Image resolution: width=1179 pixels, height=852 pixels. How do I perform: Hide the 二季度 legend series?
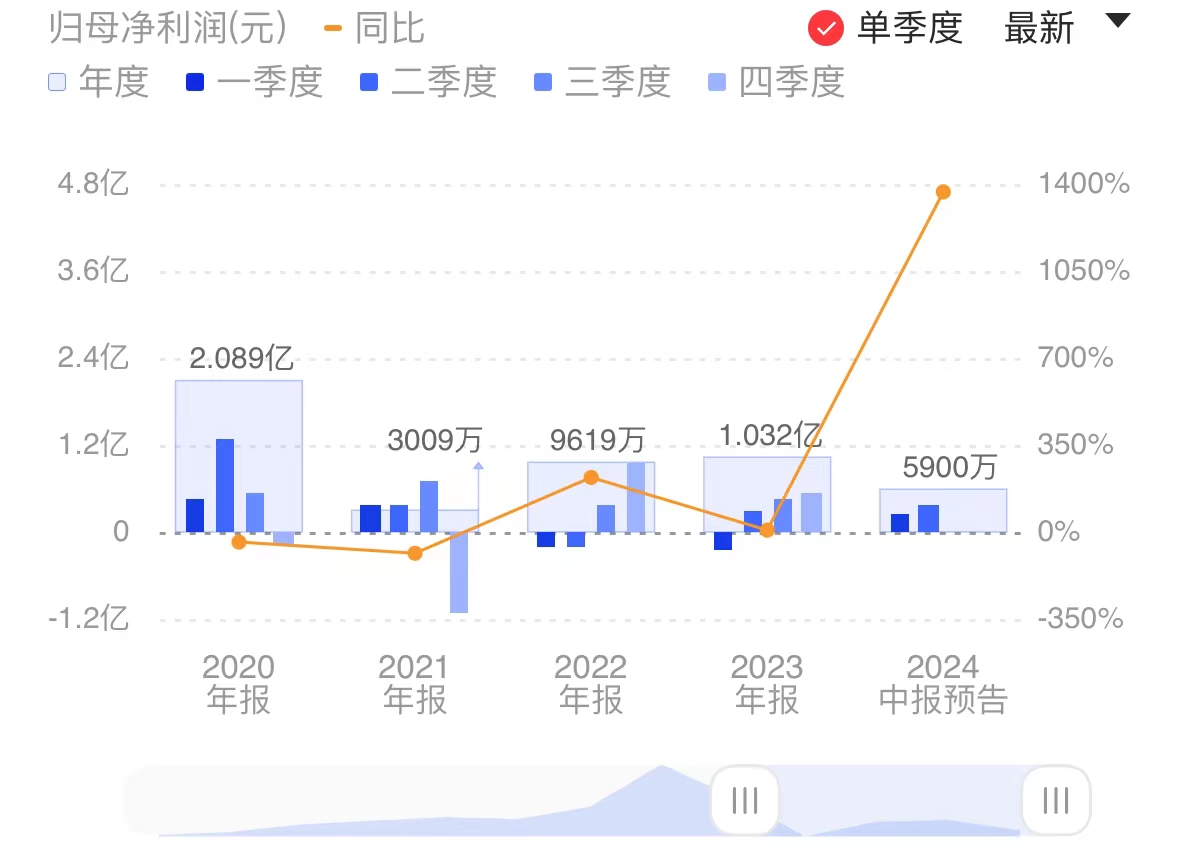pyautogui.click(x=428, y=82)
